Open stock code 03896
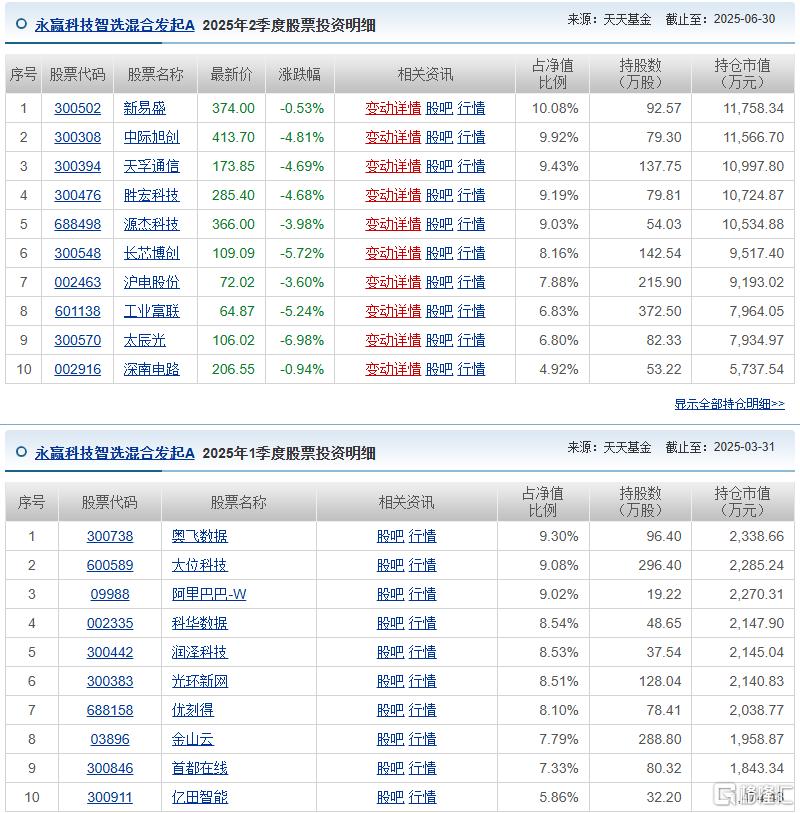 110,739
